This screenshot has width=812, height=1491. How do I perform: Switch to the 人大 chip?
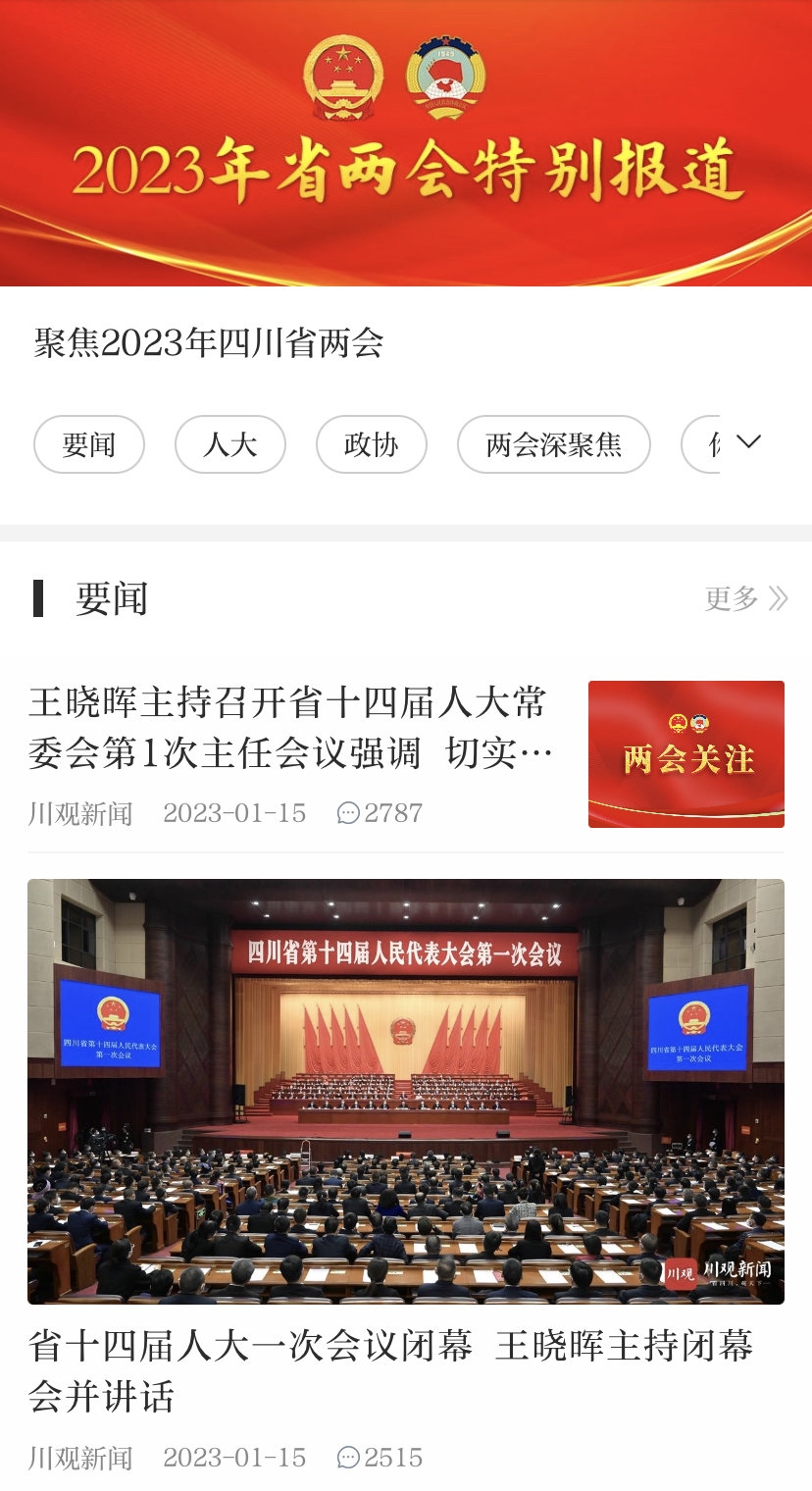tap(230, 444)
